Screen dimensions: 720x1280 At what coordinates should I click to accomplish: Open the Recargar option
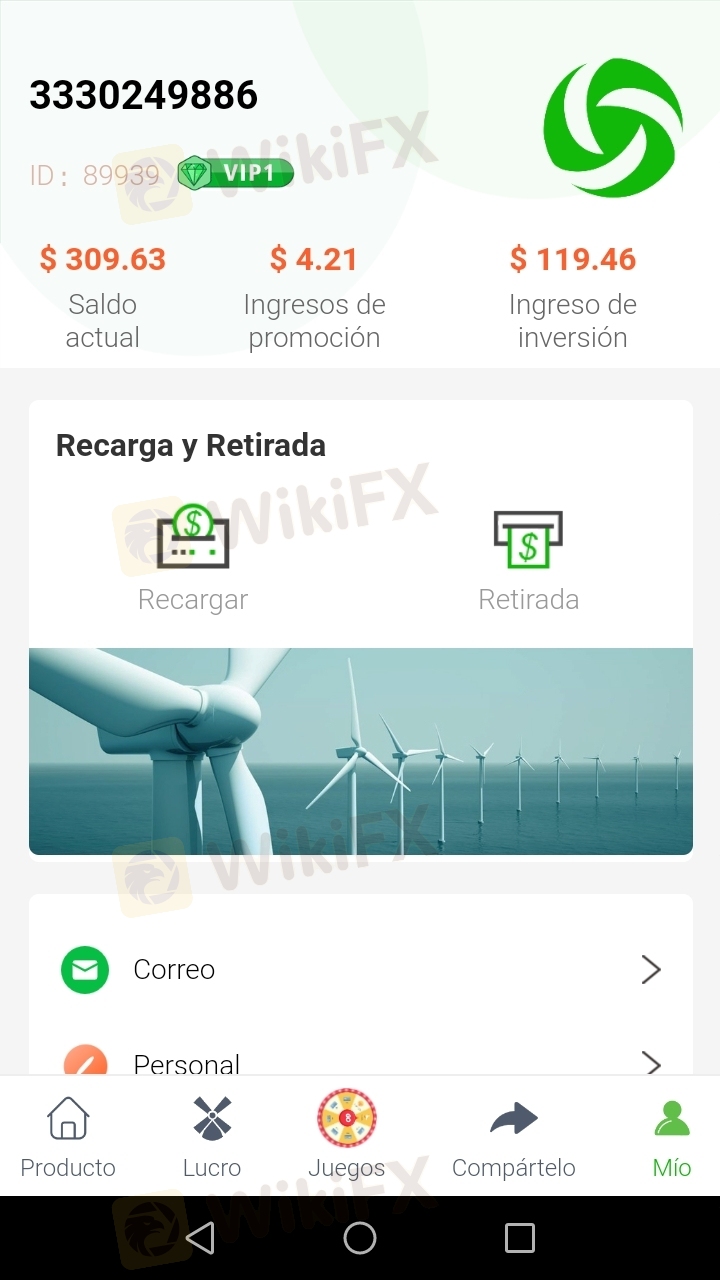pyautogui.click(x=193, y=558)
